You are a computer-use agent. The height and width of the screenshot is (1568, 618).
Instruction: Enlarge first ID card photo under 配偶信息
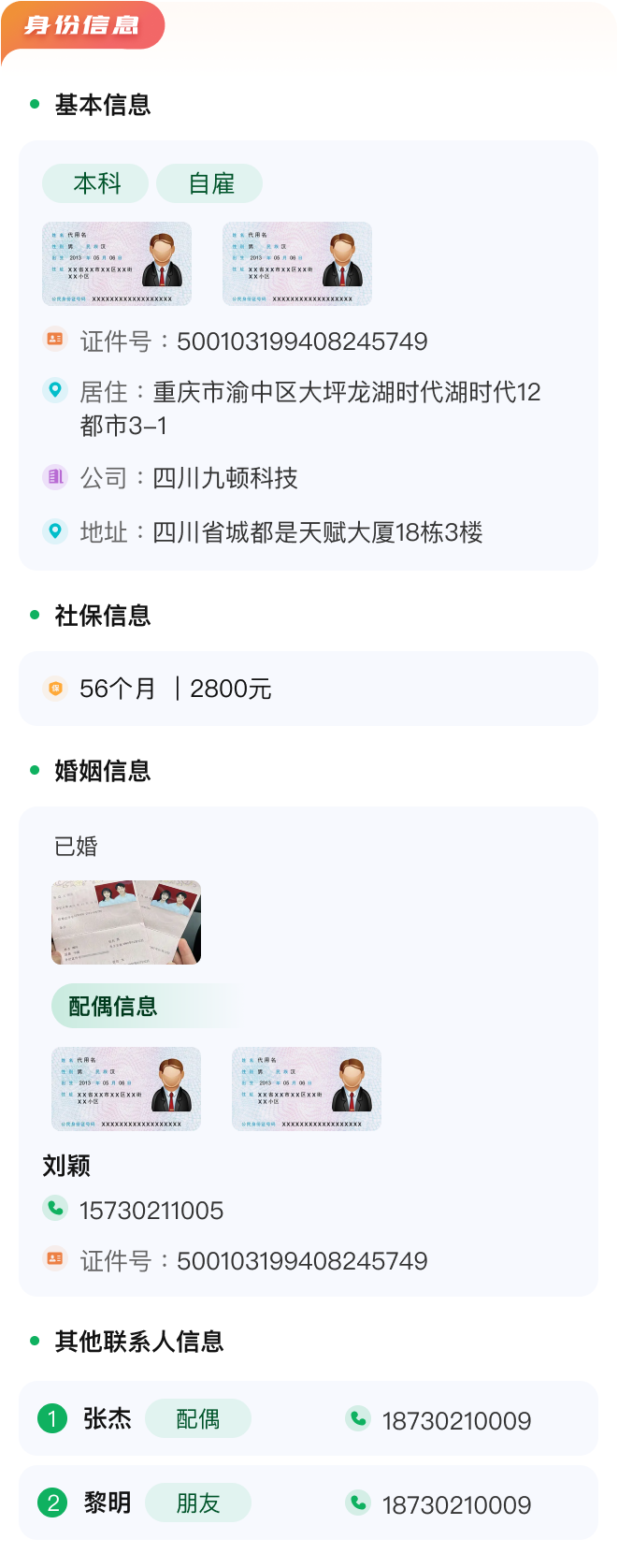pyautogui.click(x=126, y=1089)
